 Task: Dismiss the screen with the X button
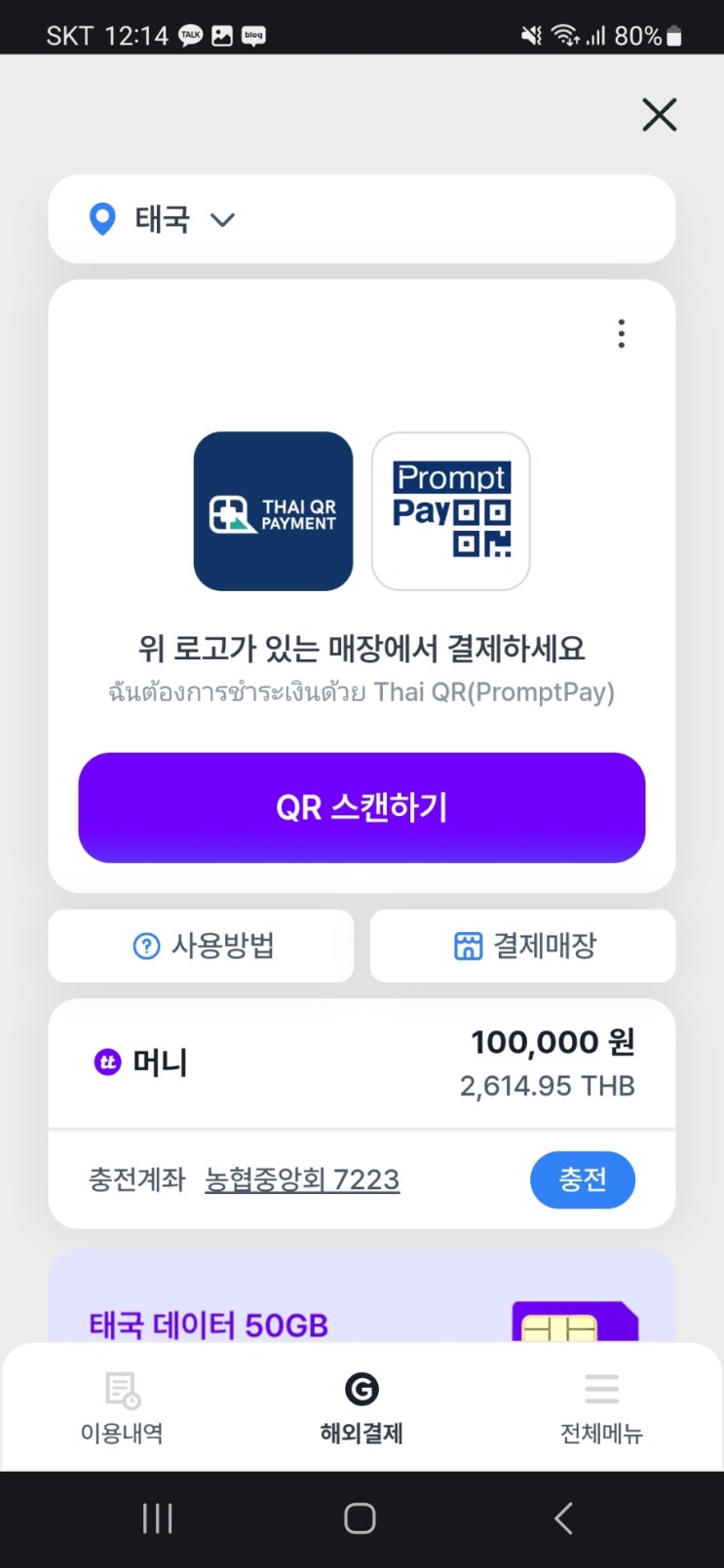tap(659, 114)
